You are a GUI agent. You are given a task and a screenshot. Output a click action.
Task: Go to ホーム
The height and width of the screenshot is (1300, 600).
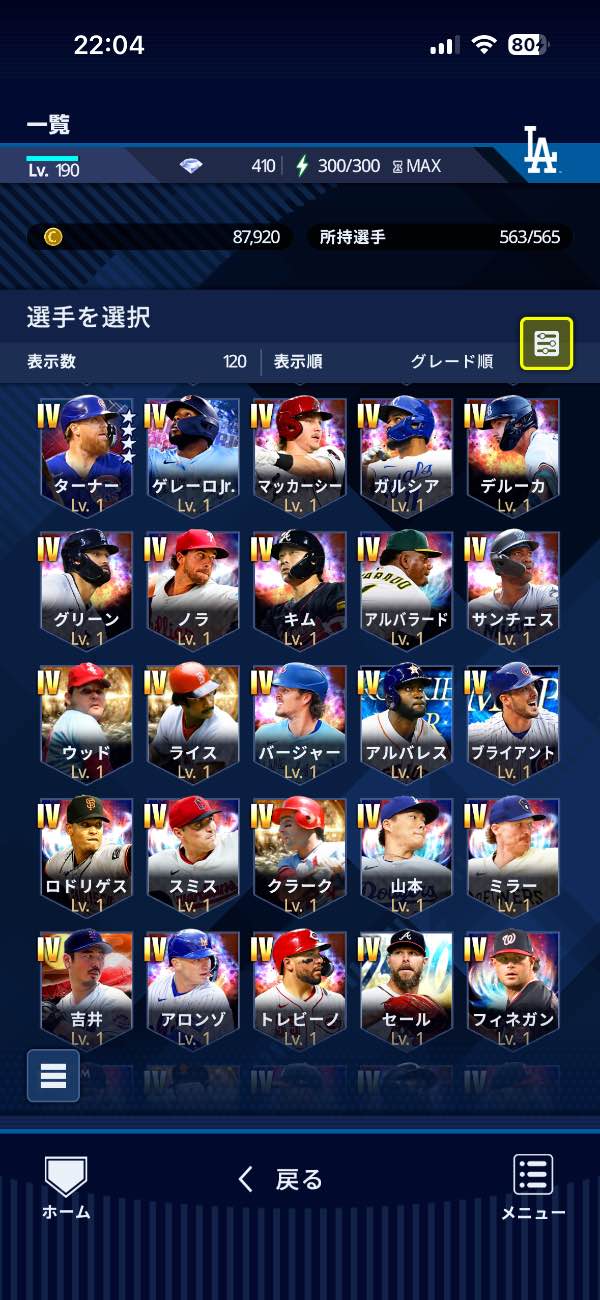[x=66, y=1187]
